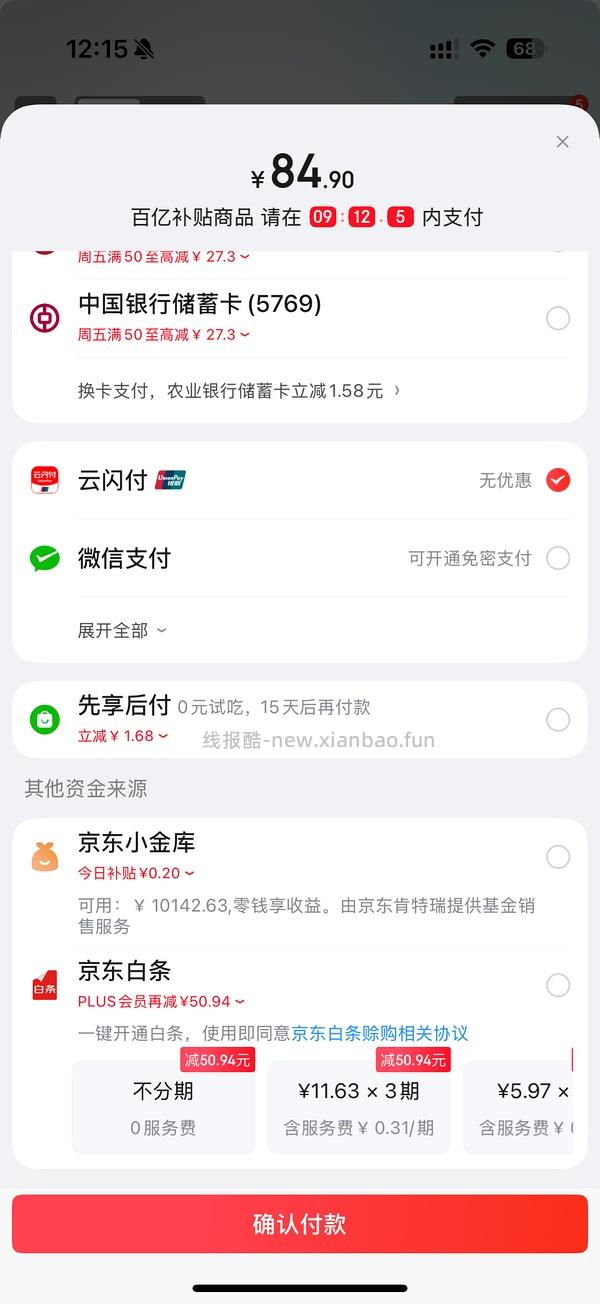Pick the 不分期 installment card
The width and height of the screenshot is (600, 1304).
tap(163, 1106)
